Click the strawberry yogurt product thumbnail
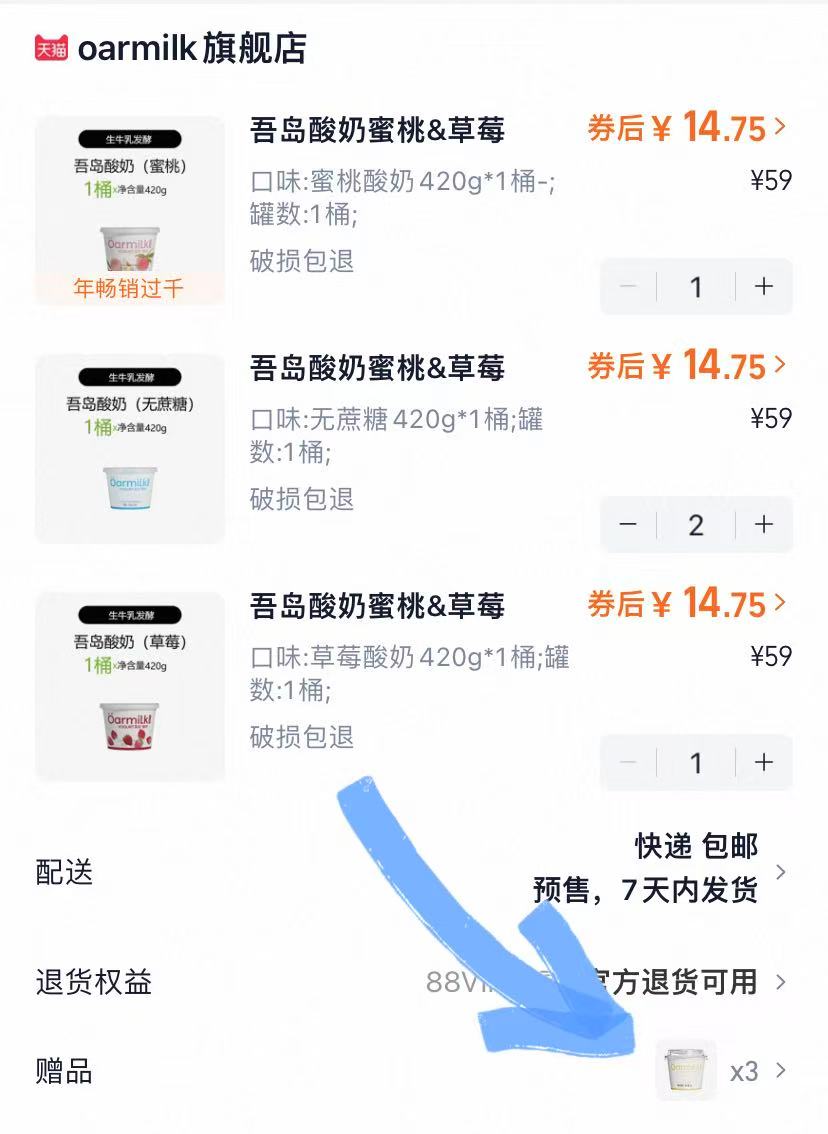Screen dimensions: 828x1134 tap(129, 687)
